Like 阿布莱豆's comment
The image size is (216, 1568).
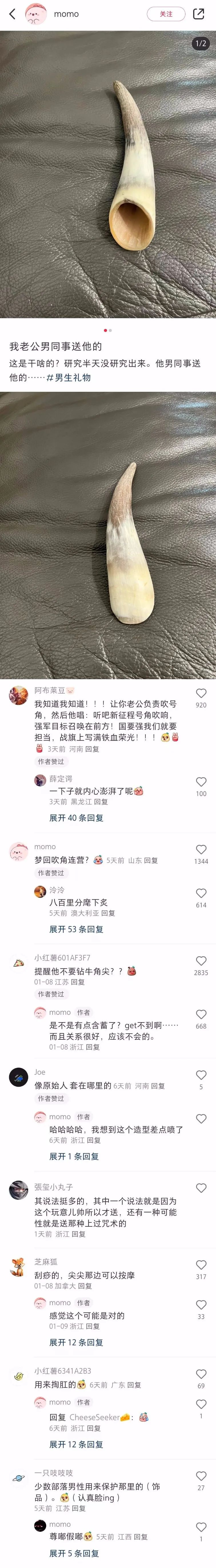(x=201, y=693)
